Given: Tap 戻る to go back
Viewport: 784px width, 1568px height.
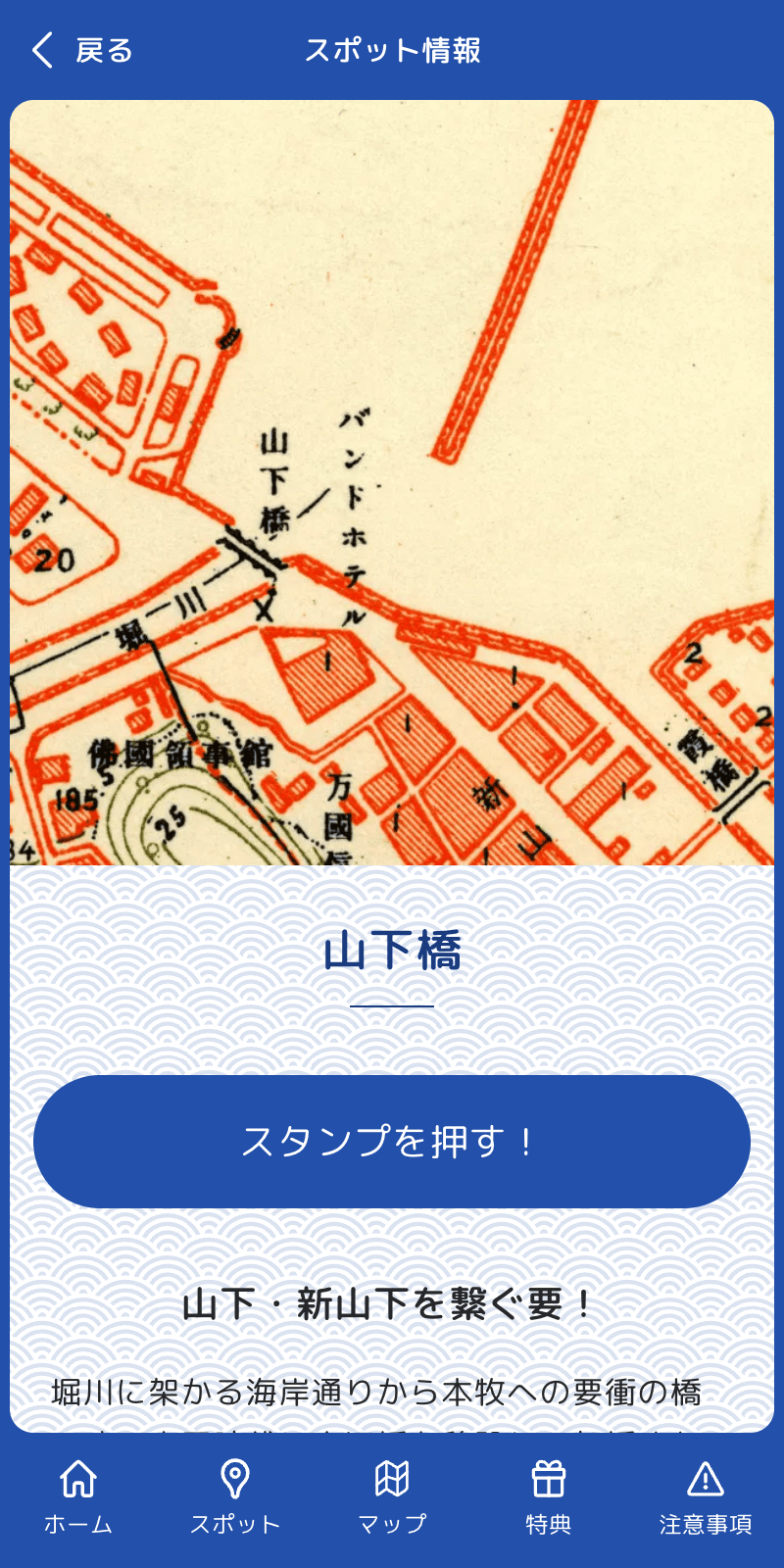Looking at the screenshot, I should pos(104,49).
